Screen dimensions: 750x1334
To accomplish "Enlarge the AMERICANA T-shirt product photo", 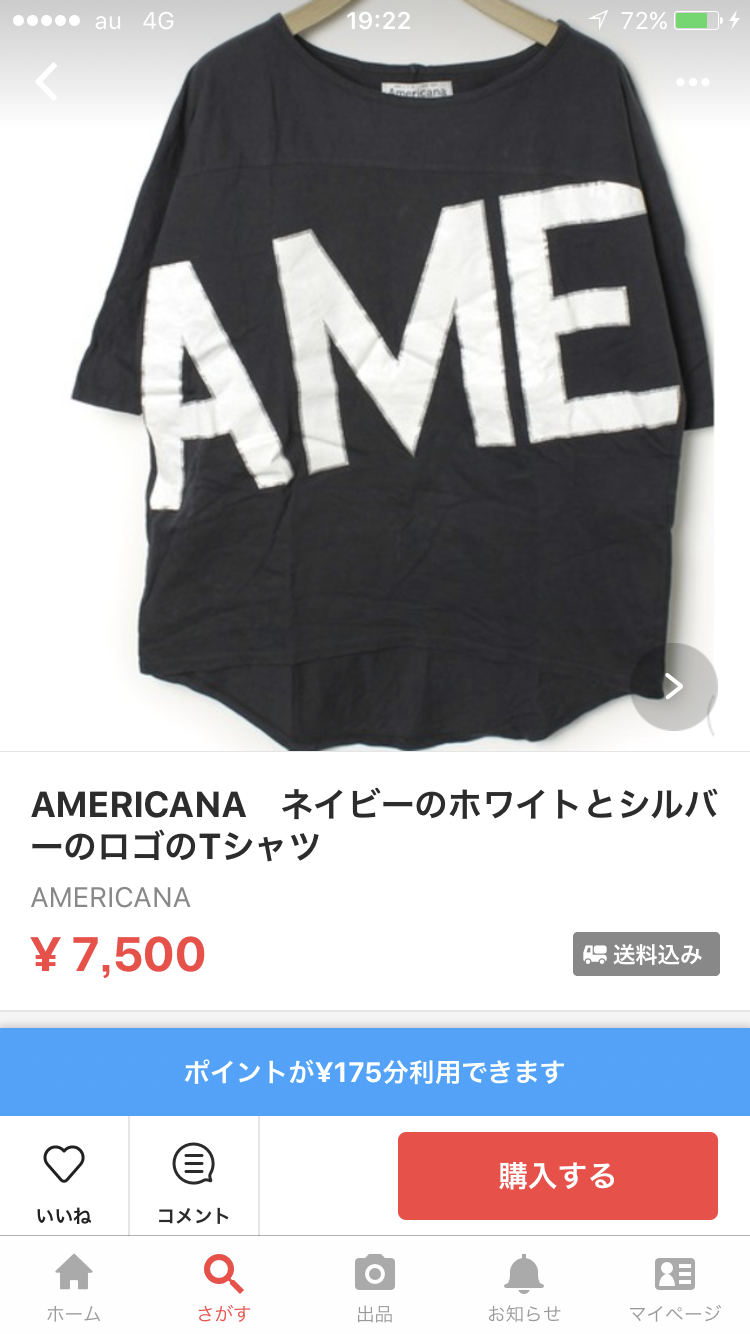I will (x=375, y=400).
